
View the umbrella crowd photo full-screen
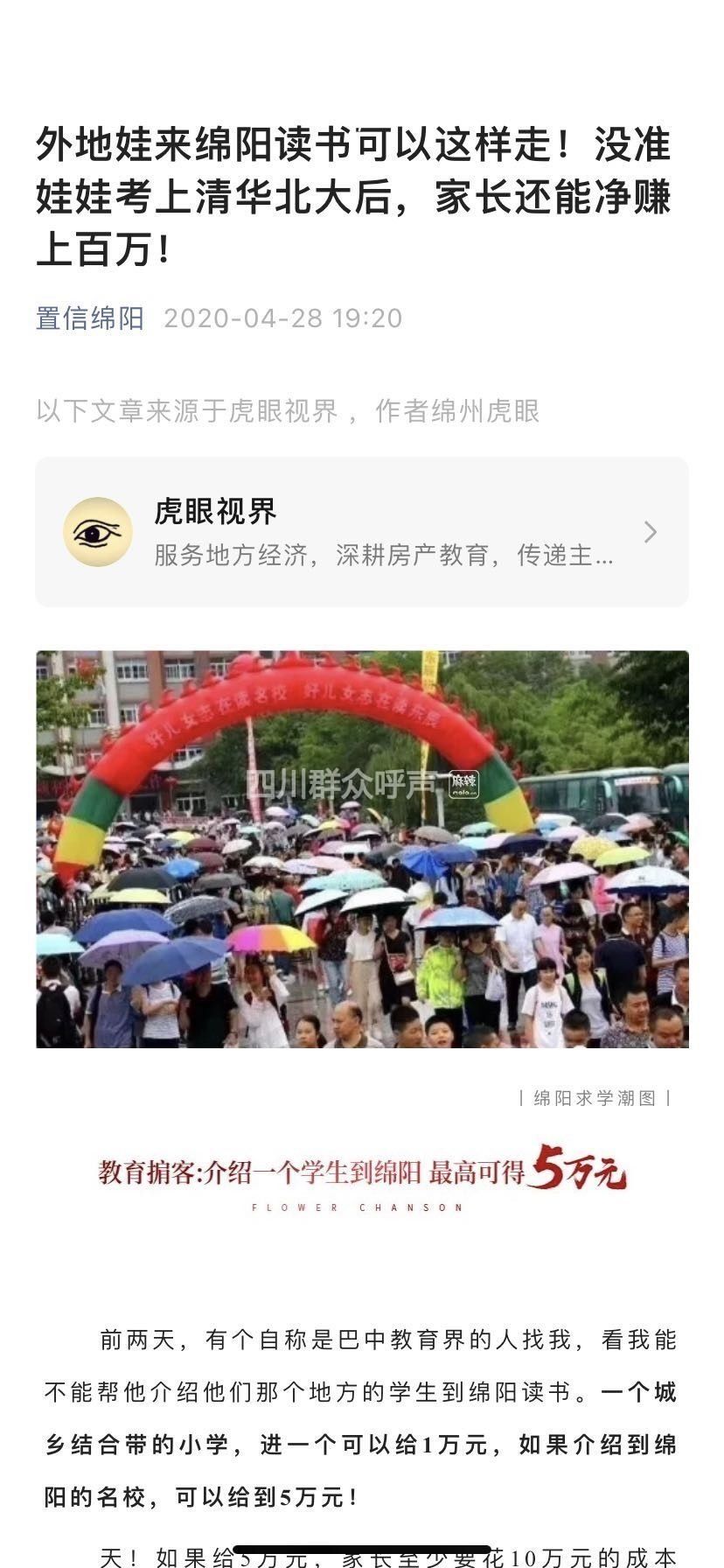(x=362, y=849)
